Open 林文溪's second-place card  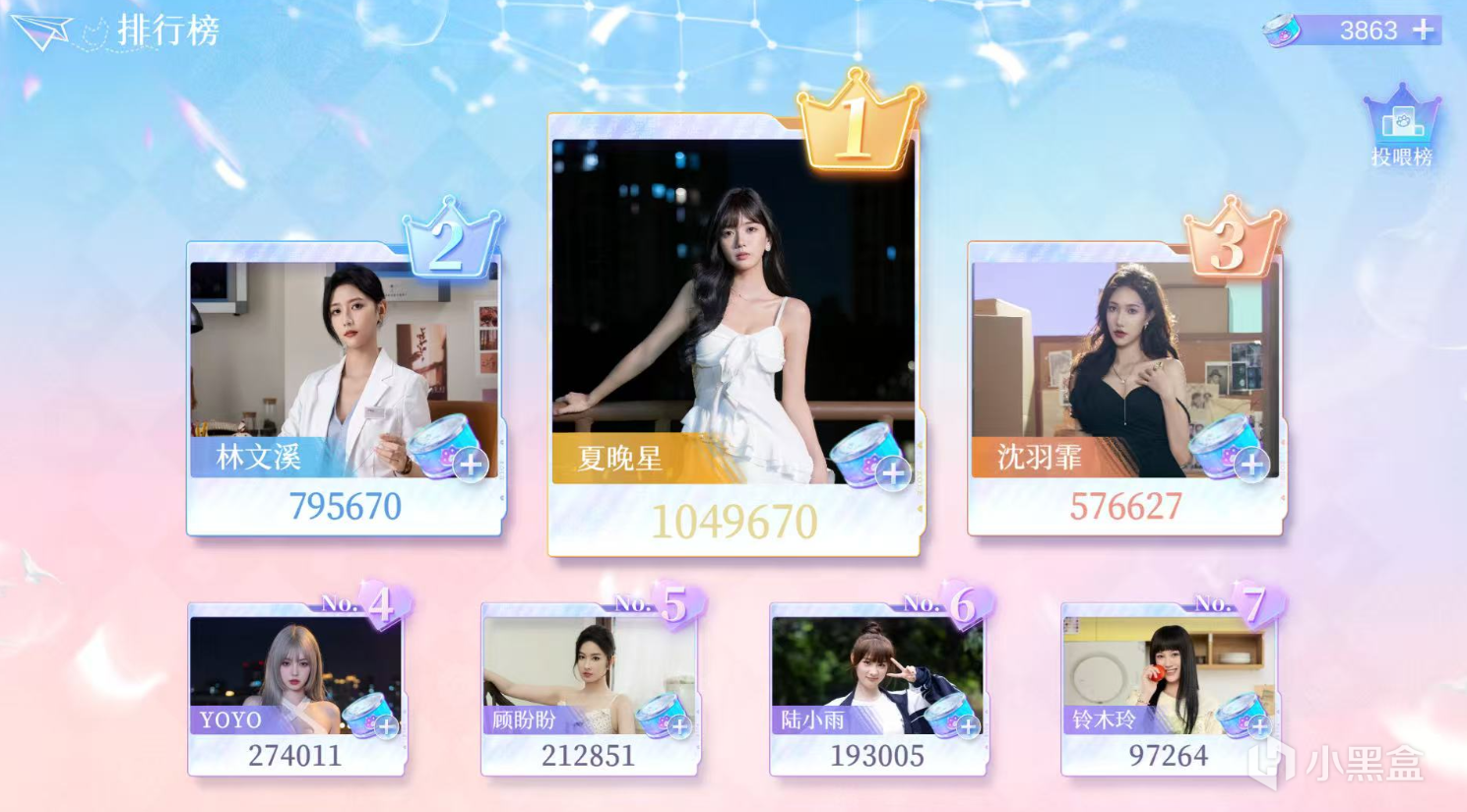(325, 354)
